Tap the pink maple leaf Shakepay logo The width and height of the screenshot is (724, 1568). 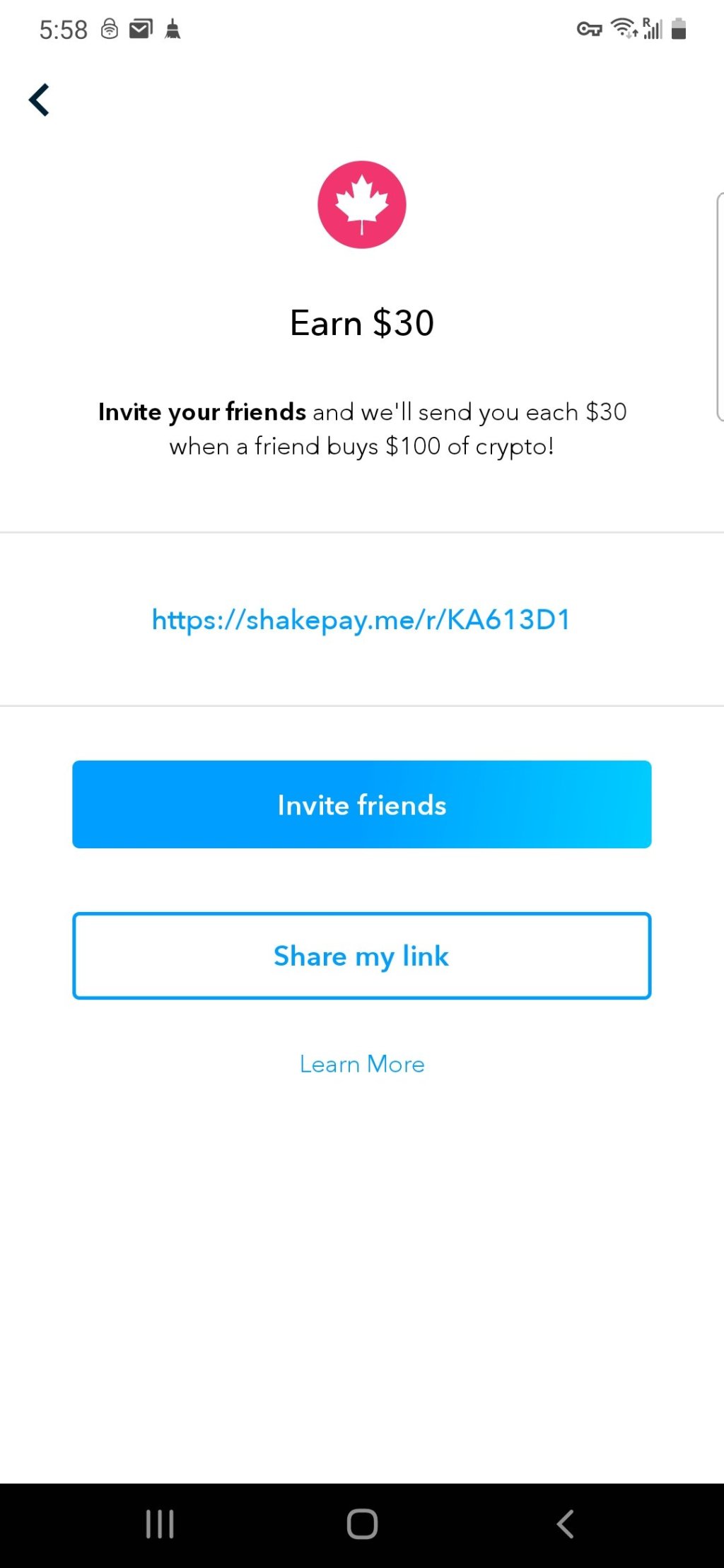tap(362, 204)
